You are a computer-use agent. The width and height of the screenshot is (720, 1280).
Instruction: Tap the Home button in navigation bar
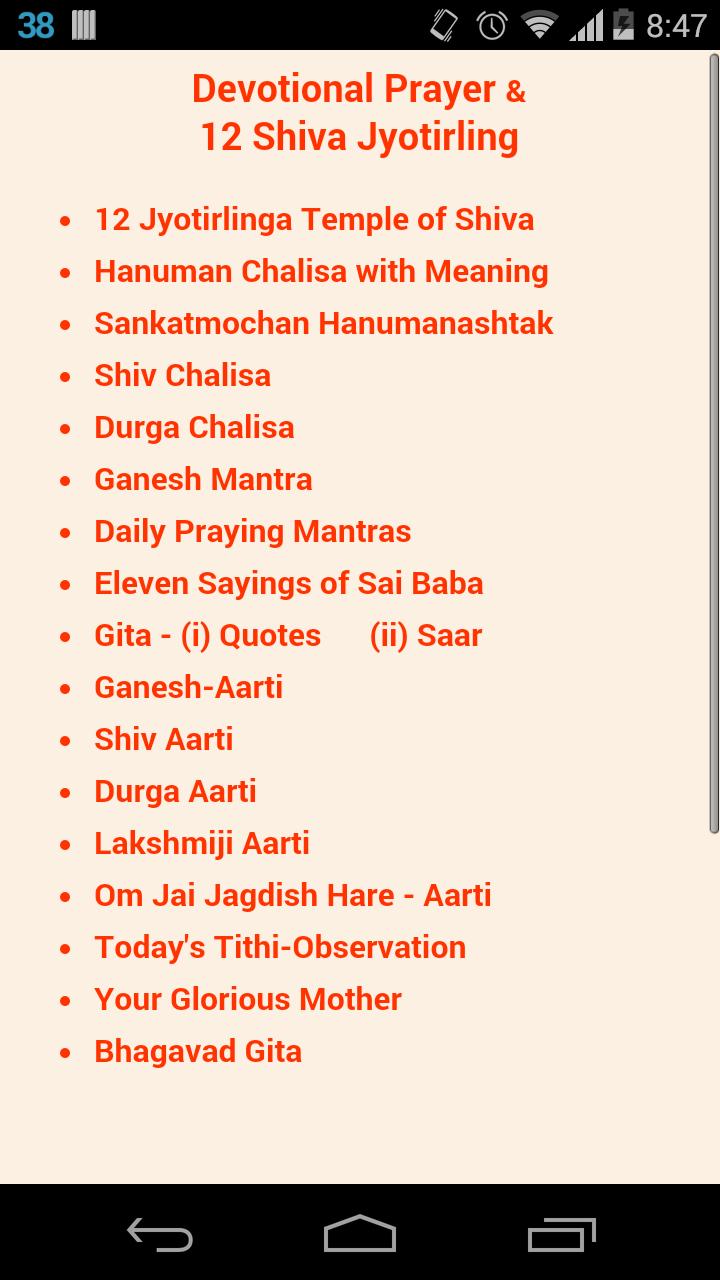(360, 1235)
